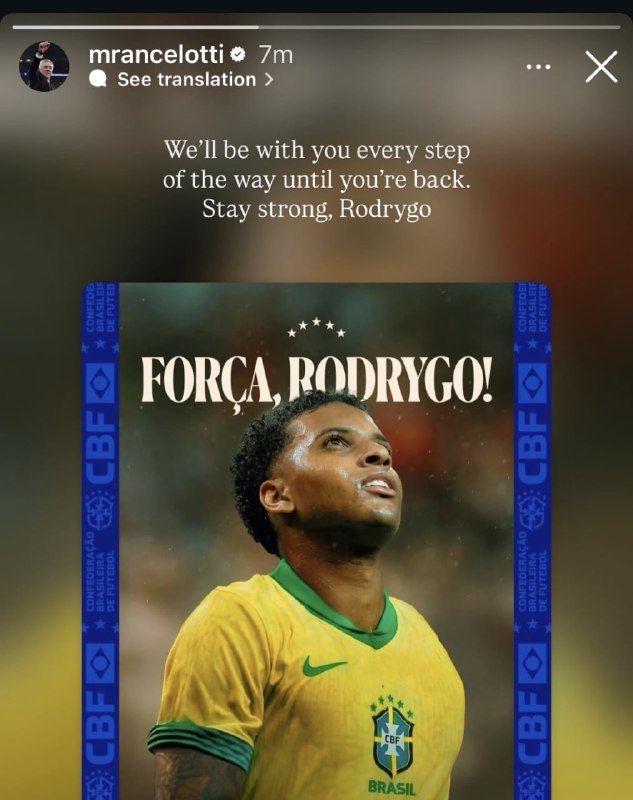Tap See translation link
This screenshot has height=800, width=633.
point(185,80)
